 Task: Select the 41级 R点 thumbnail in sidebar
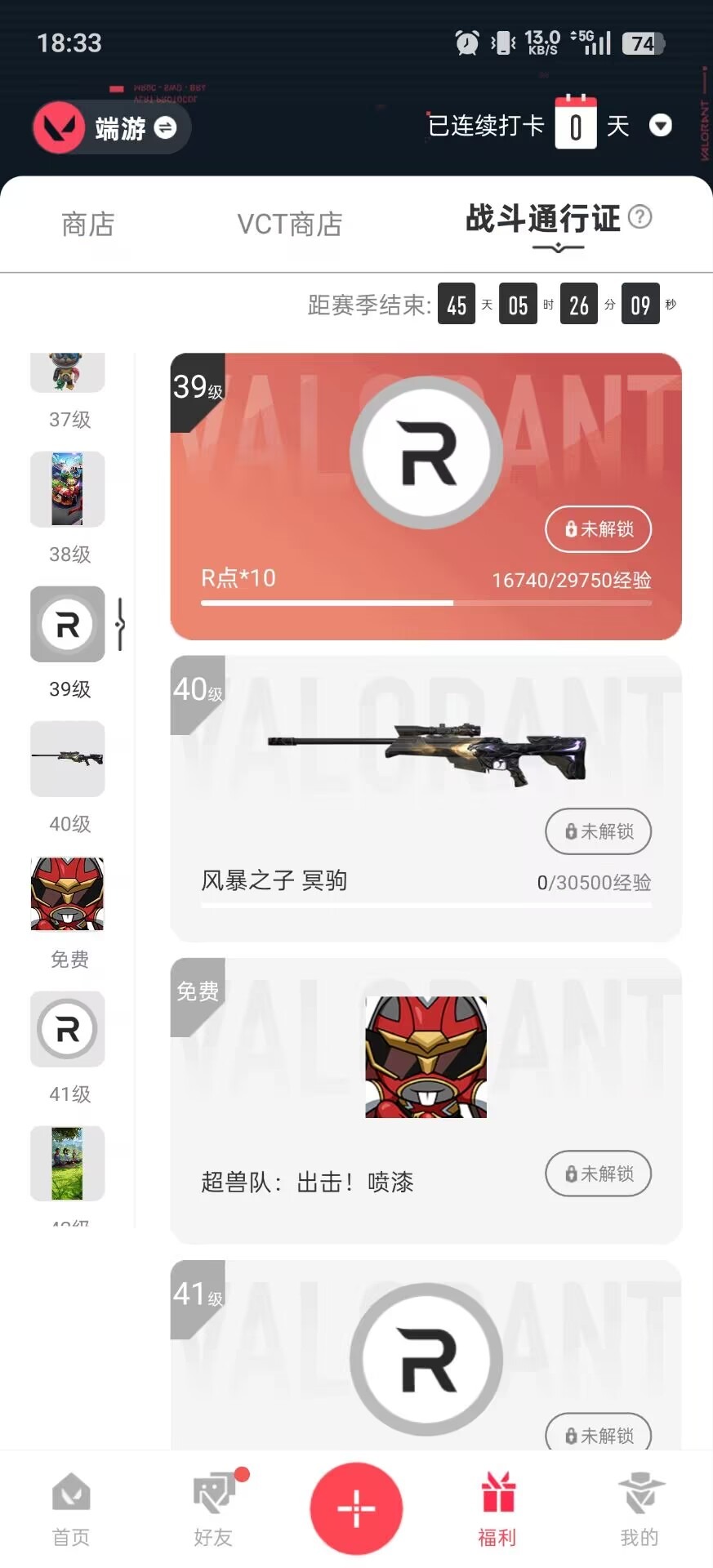click(x=68, y=1029)
